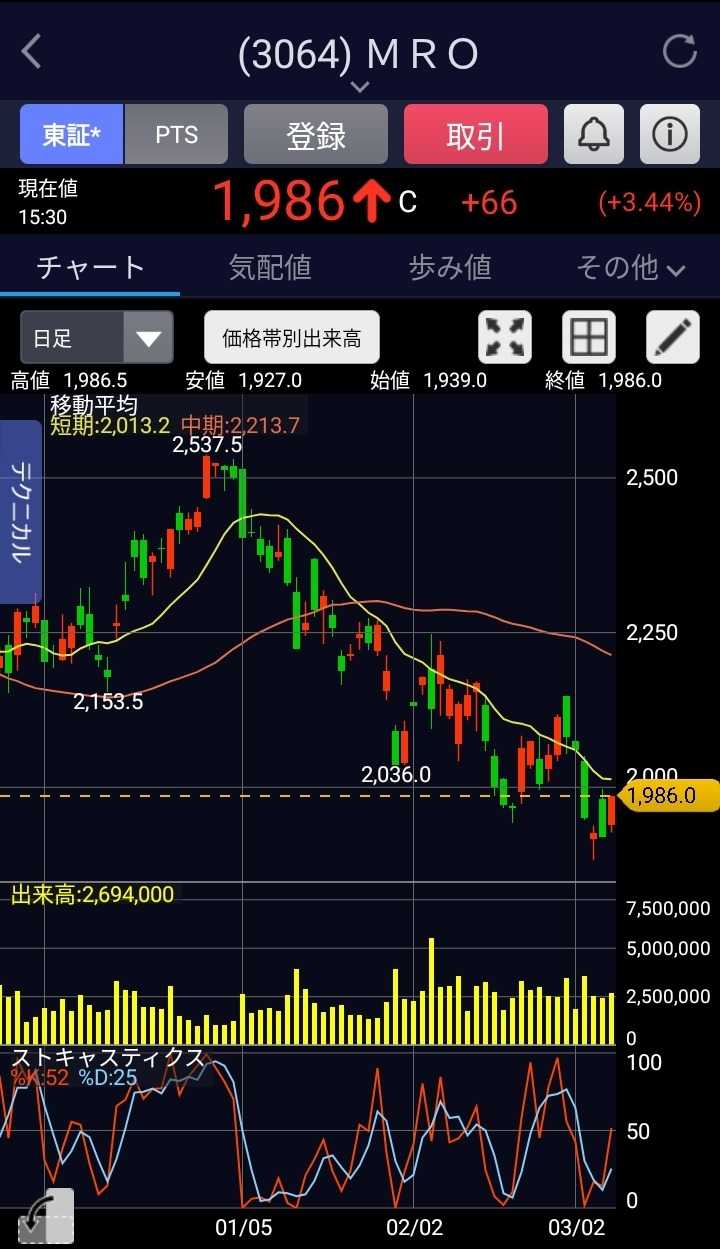Viewport: 720px width, 1249px height.
Task: Open the 歩み値 tab
Action: point(450,267)
